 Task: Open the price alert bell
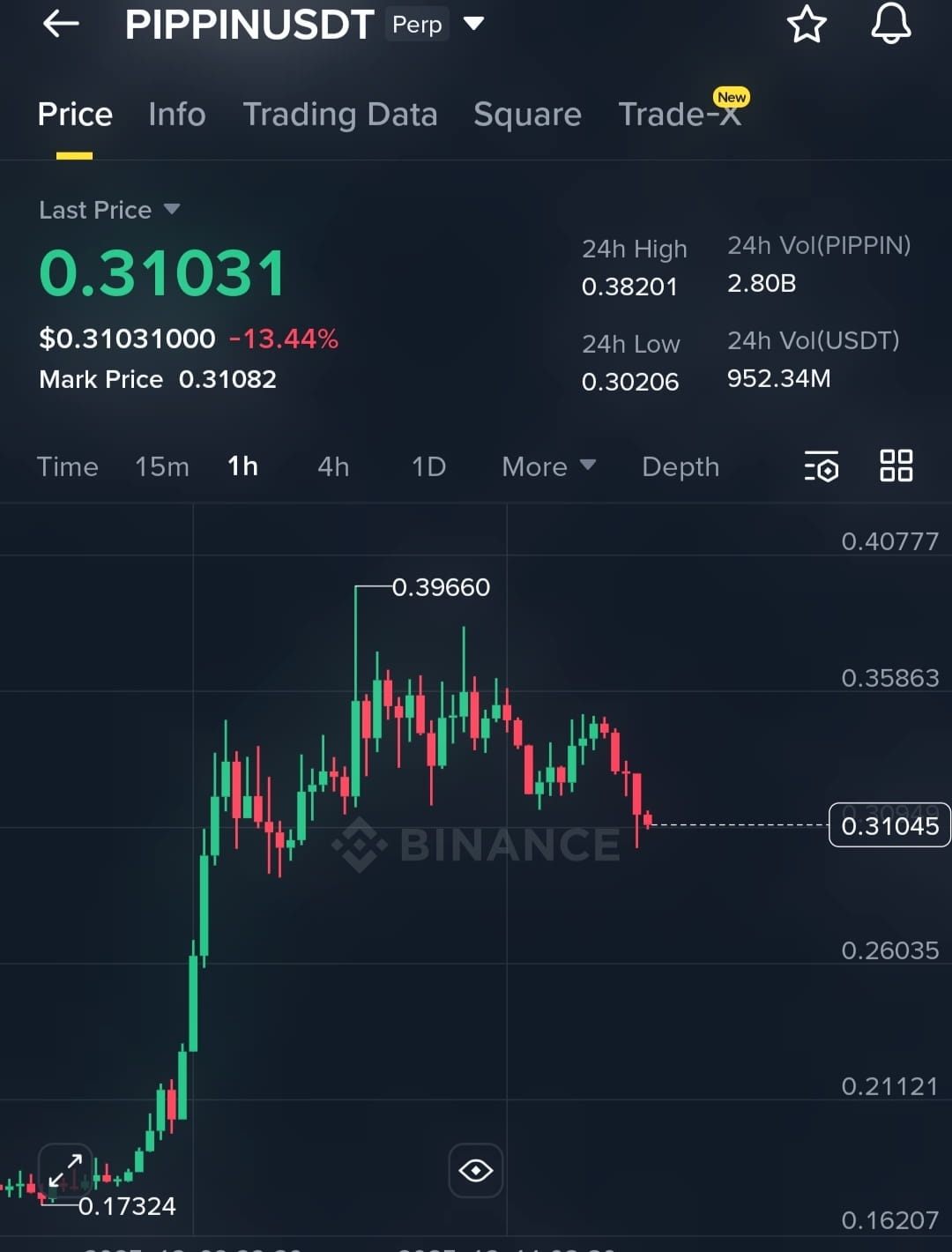point(891,24)
